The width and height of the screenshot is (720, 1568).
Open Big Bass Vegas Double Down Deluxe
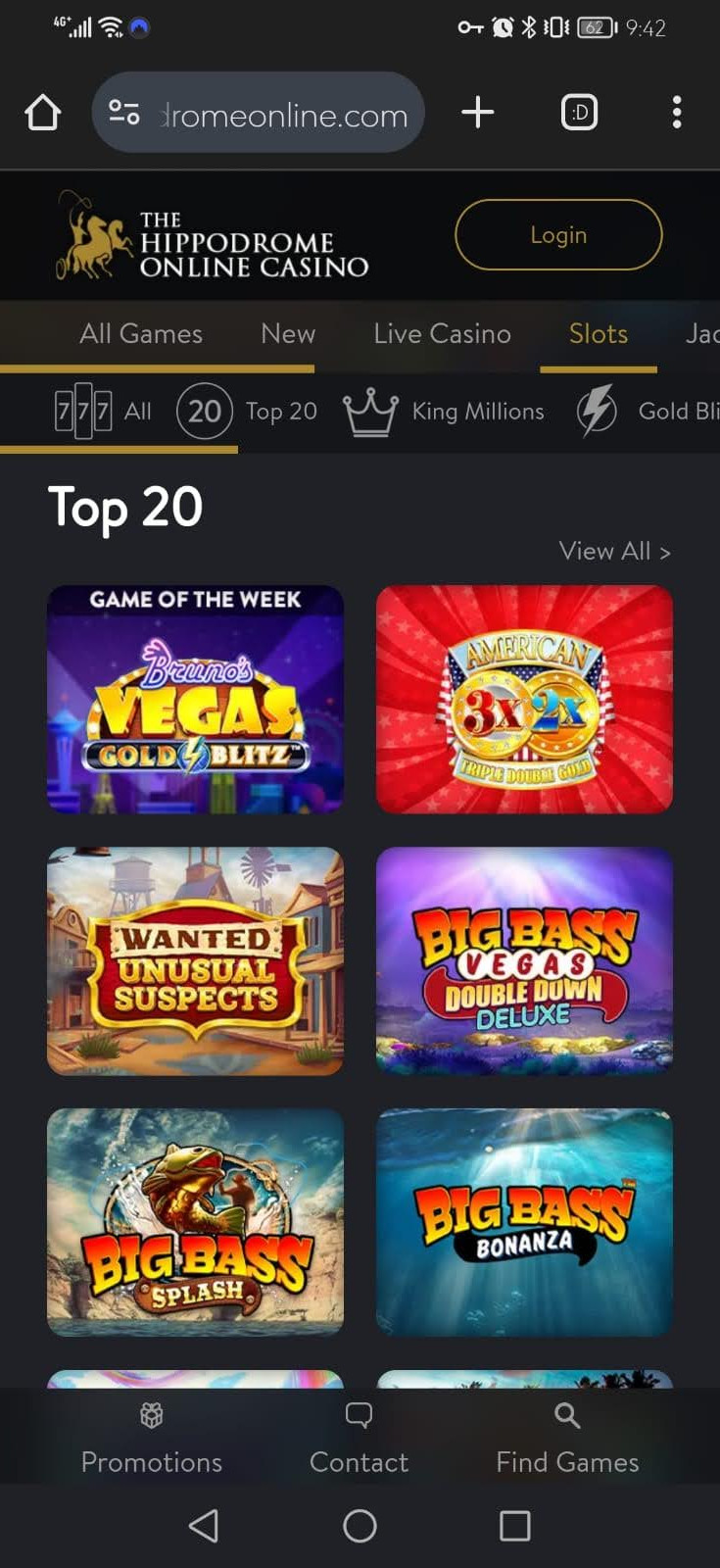click(524, 961)
